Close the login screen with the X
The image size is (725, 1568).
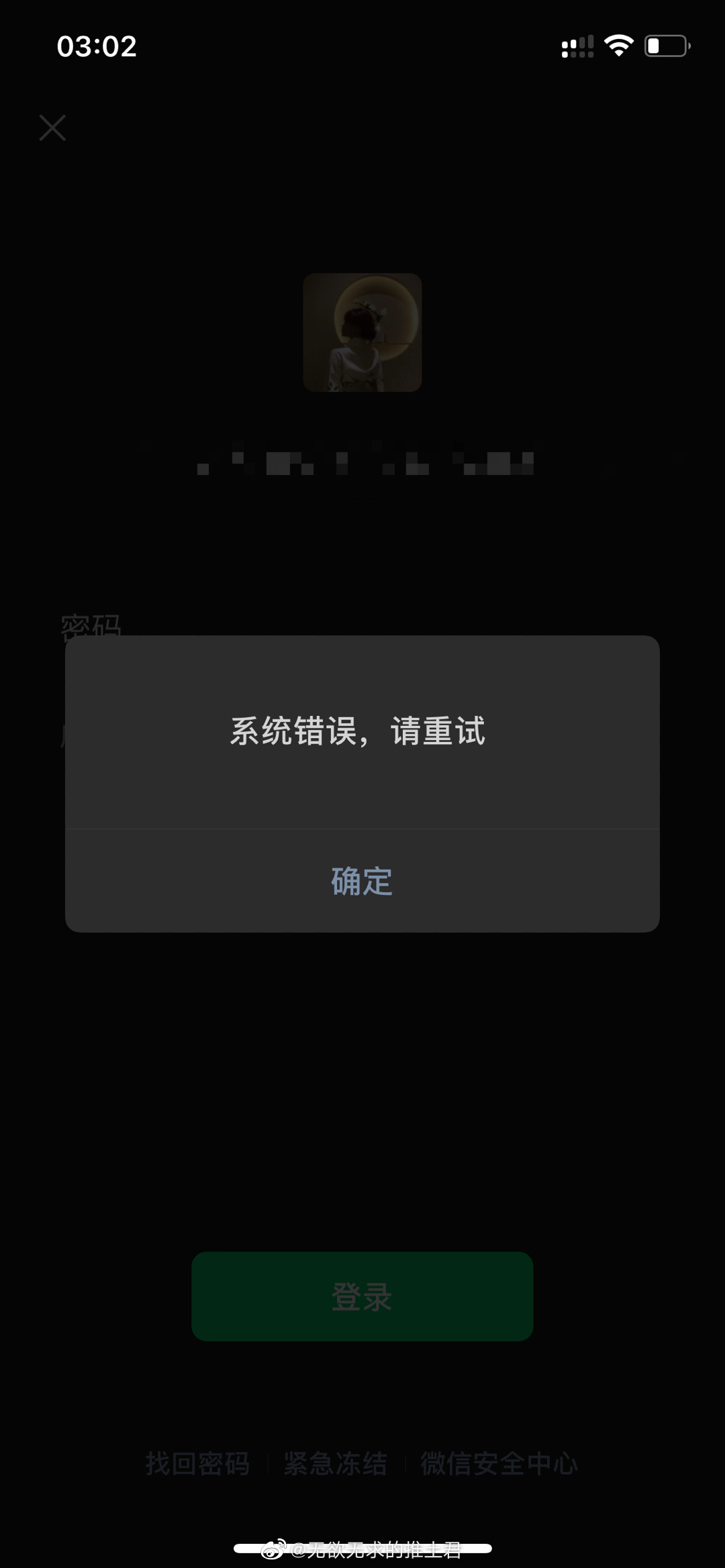pos(52,127)
